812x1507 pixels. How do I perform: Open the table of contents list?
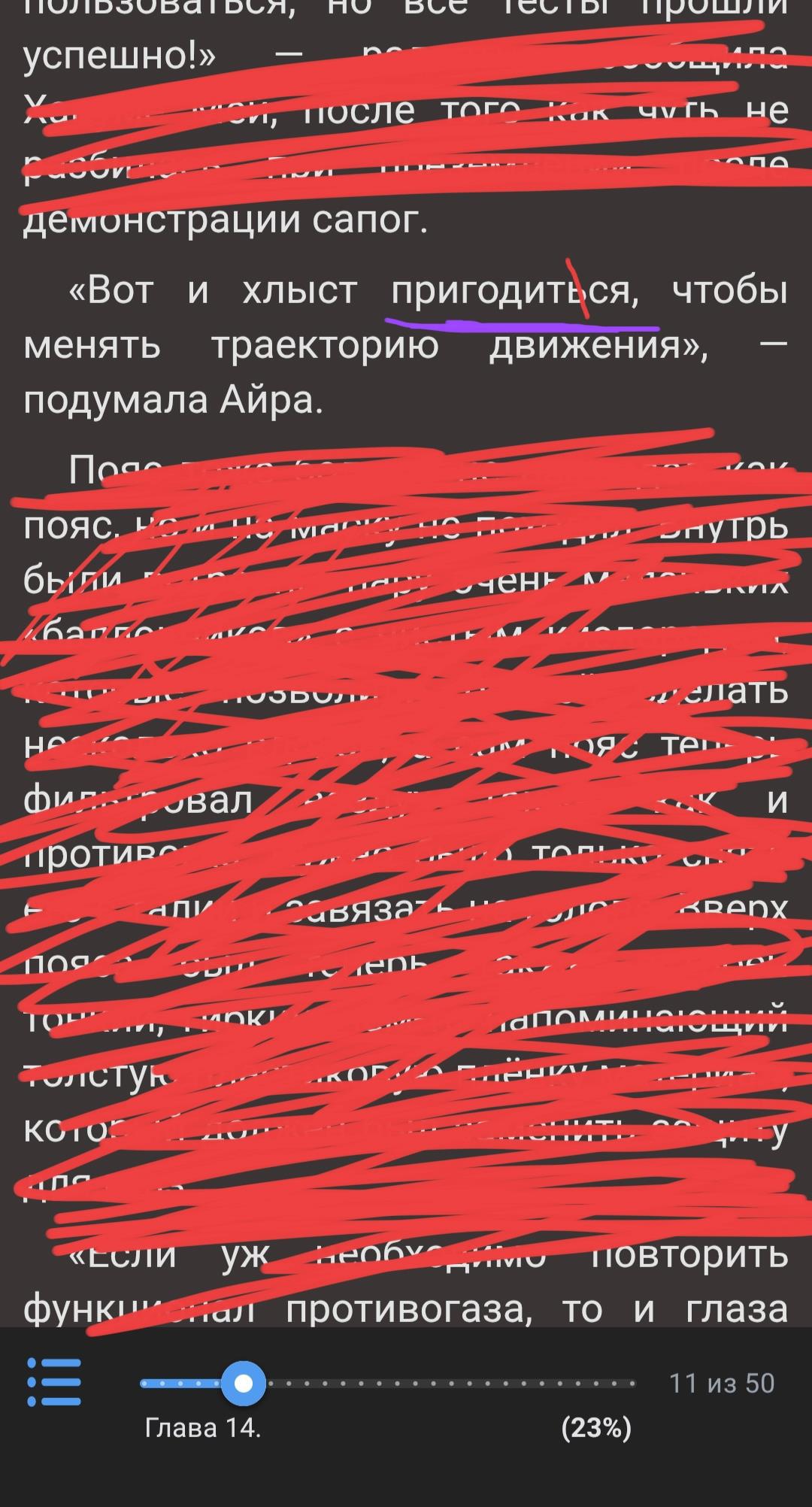click(x=53, y=1381)
